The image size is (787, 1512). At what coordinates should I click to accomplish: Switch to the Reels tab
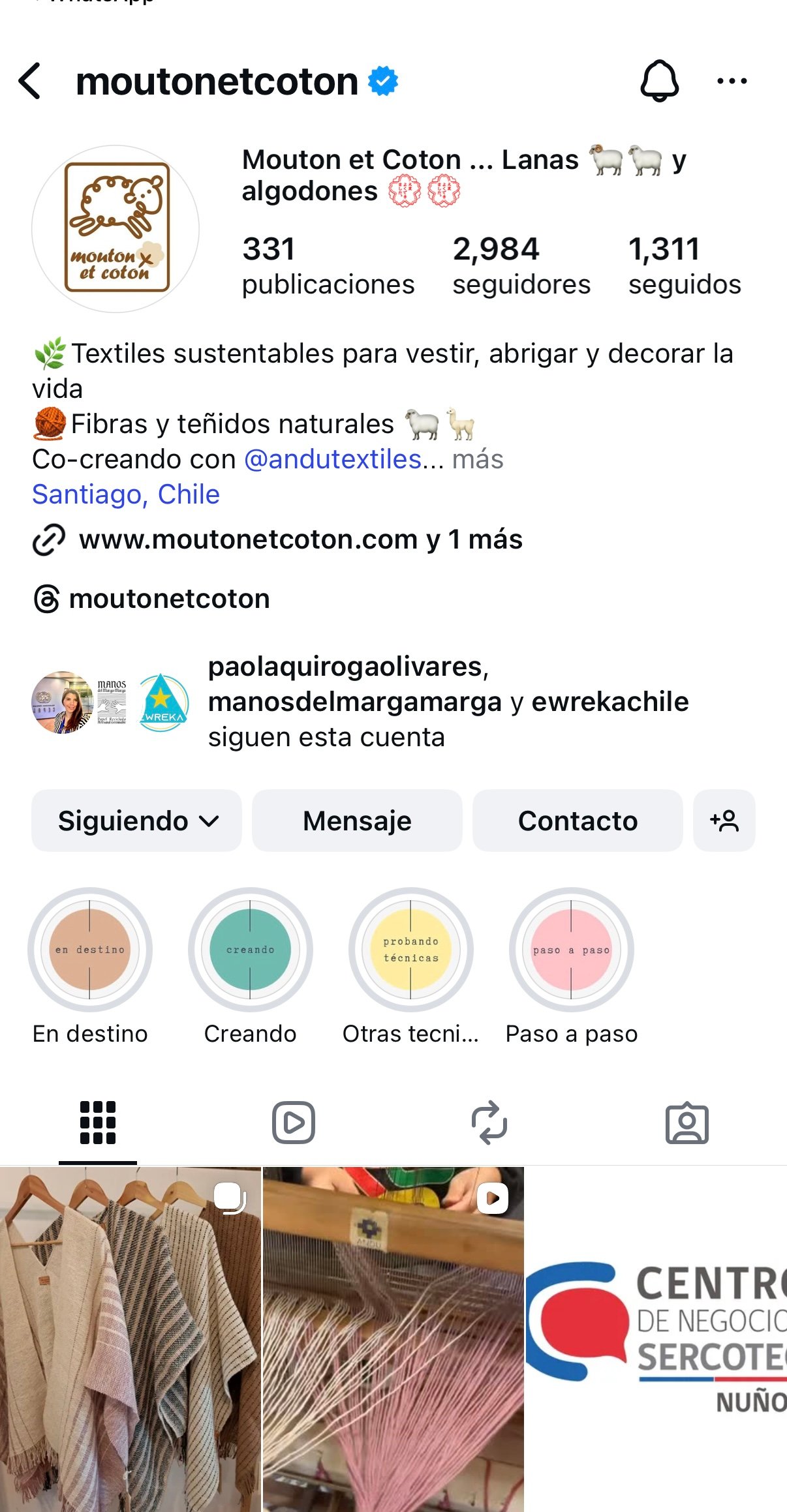[294, 1123]
